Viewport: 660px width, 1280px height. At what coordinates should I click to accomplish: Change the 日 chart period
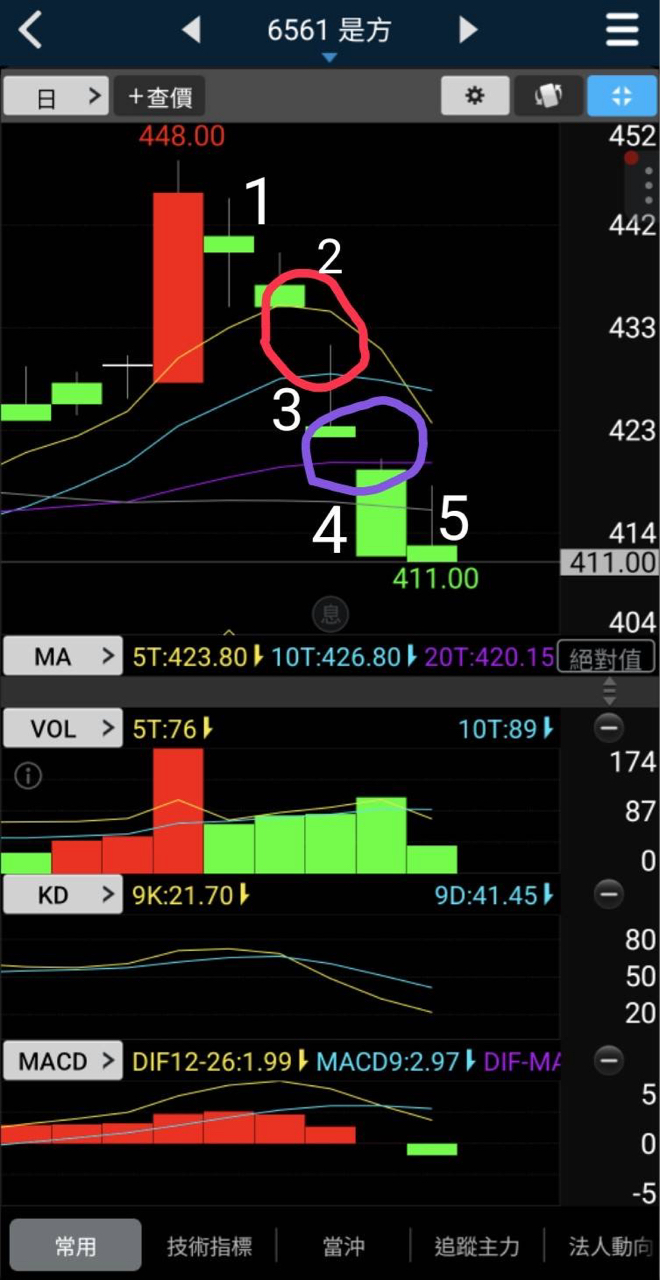tap(56, 97)
